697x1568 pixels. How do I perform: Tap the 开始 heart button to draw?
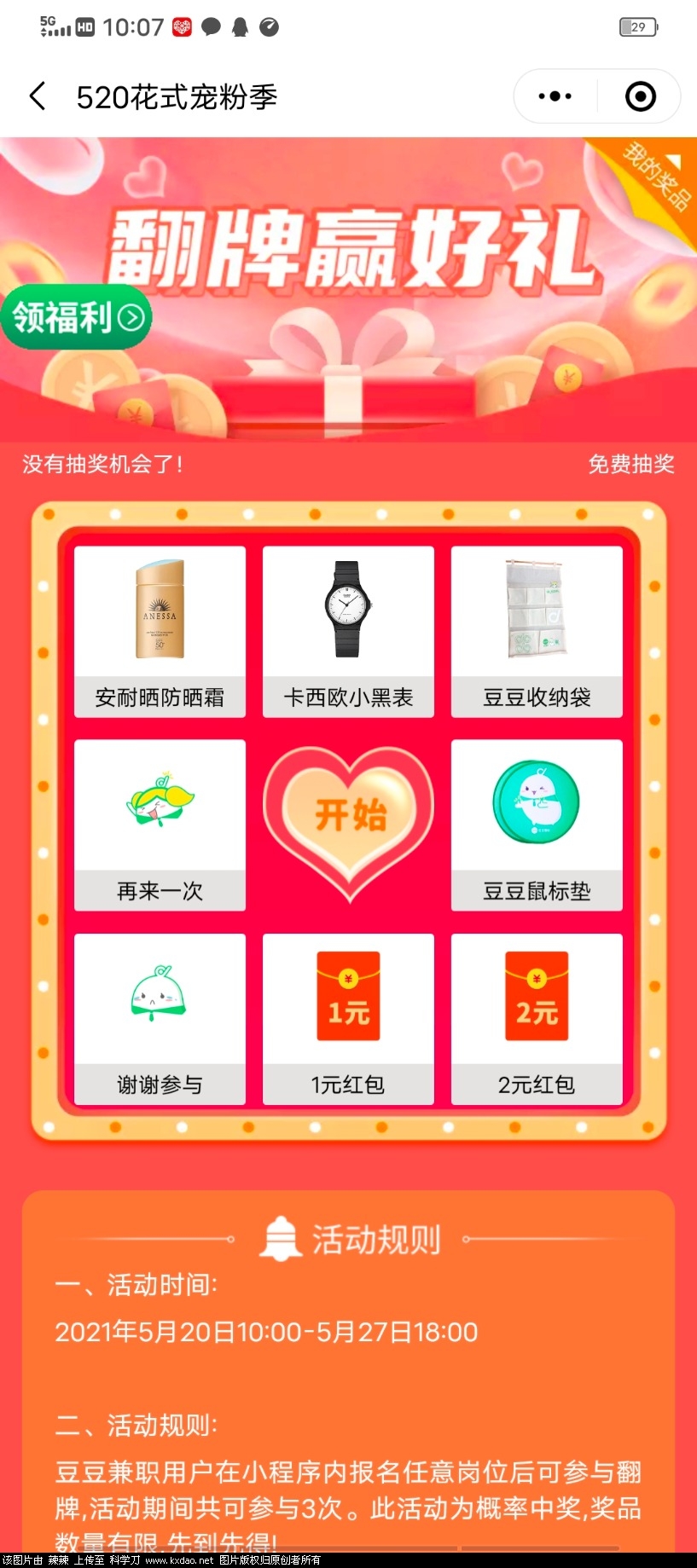tap(349, 817)
